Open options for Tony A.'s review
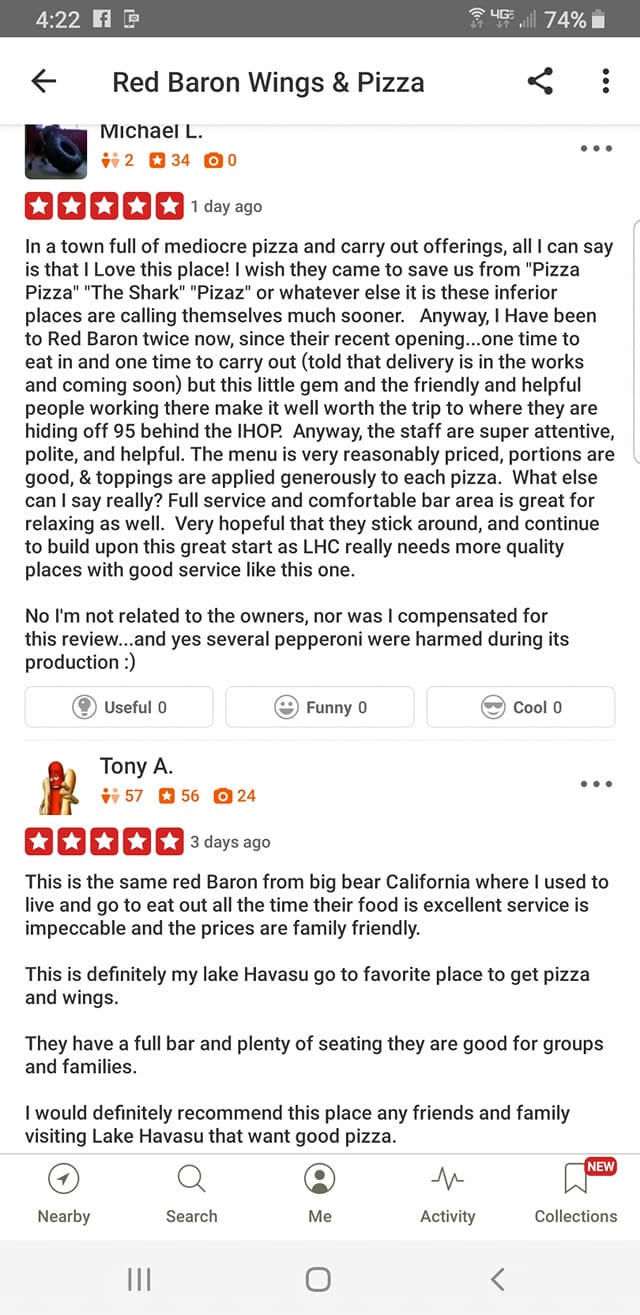The image size is (640, 1315). coord(596,784)
